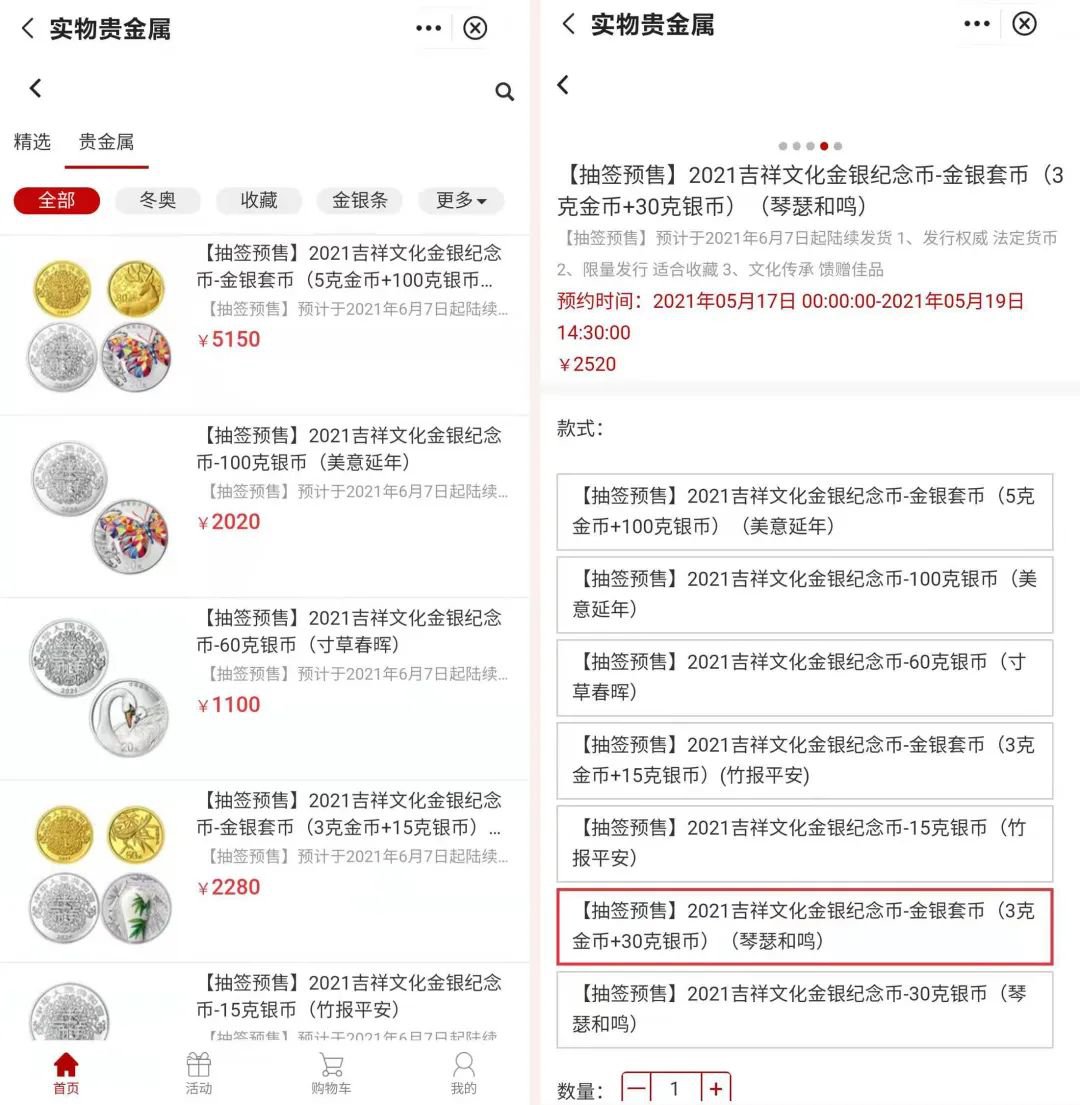Choose style 30克银币 (琴瑟和鸣)

804,1009
